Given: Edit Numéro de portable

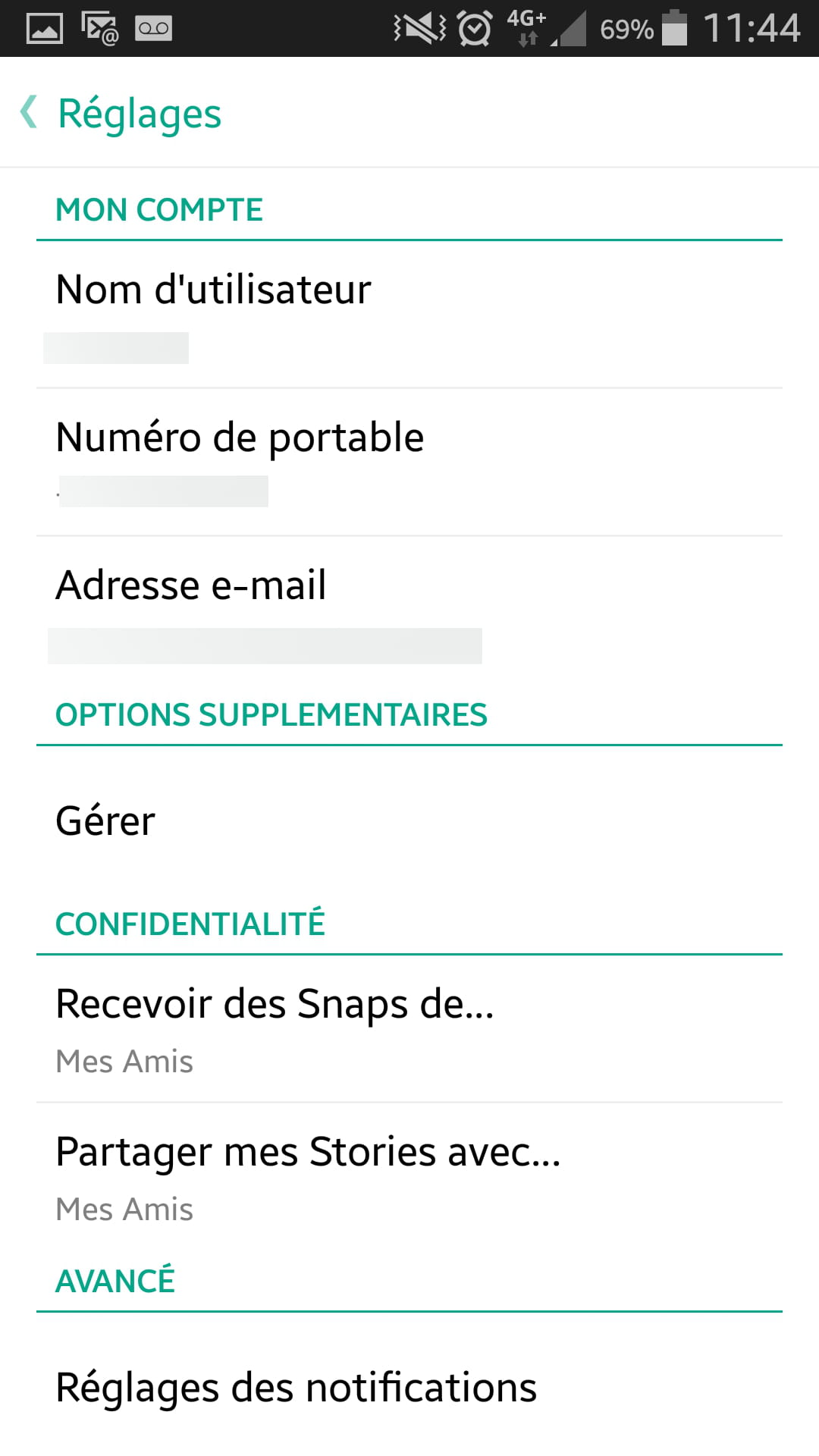Looking at the screenshot, I should (409, 461).
